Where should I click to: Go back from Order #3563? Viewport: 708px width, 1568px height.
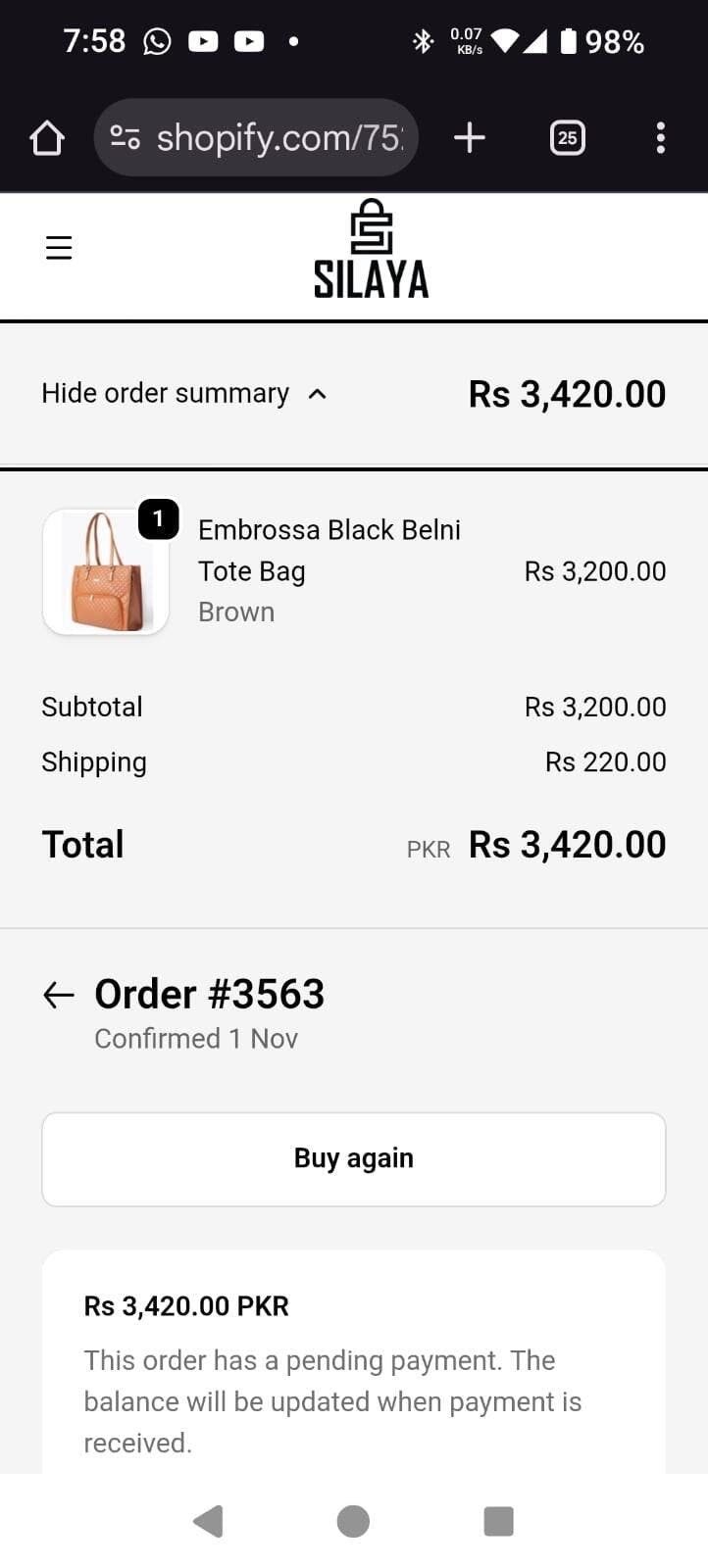(59, 996)
